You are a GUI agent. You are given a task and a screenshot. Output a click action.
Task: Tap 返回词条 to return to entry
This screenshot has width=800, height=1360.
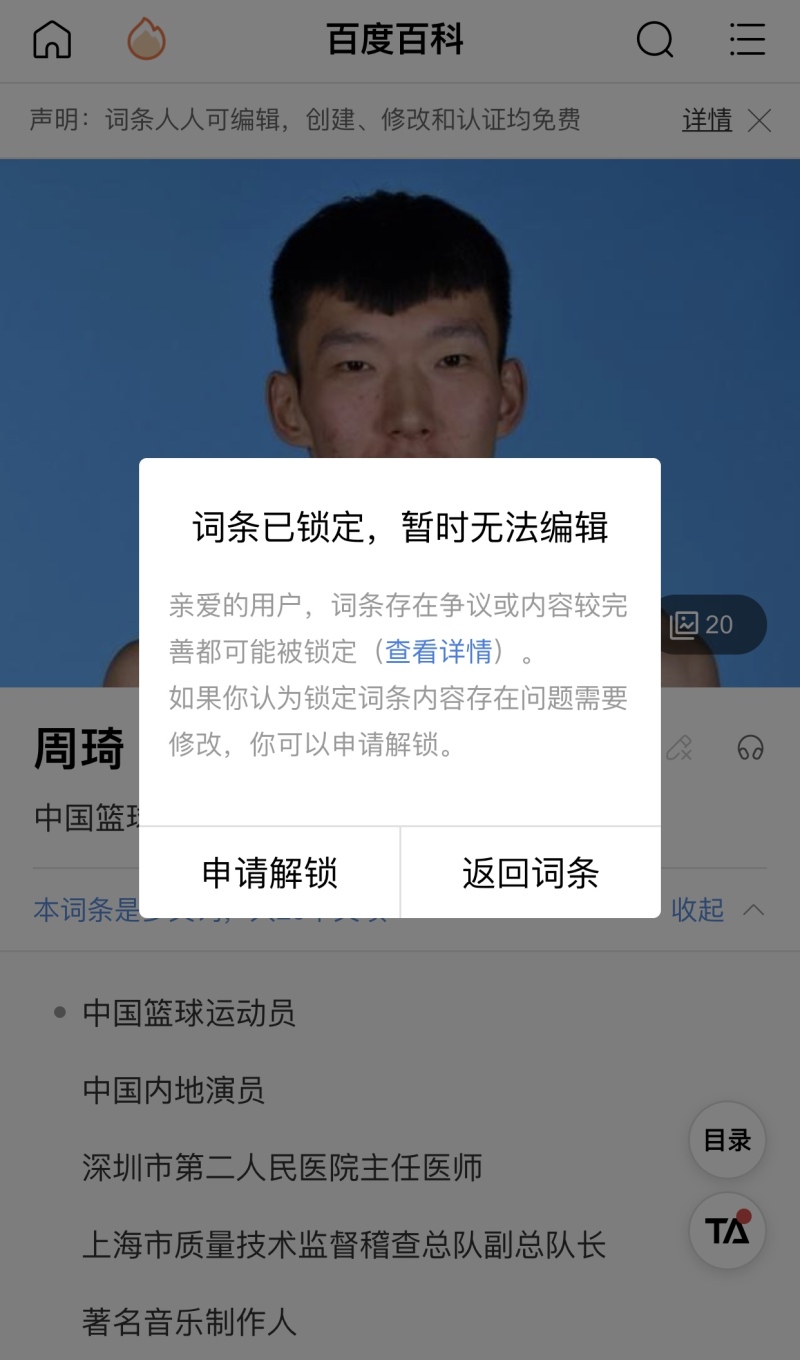tap(530, 873)
